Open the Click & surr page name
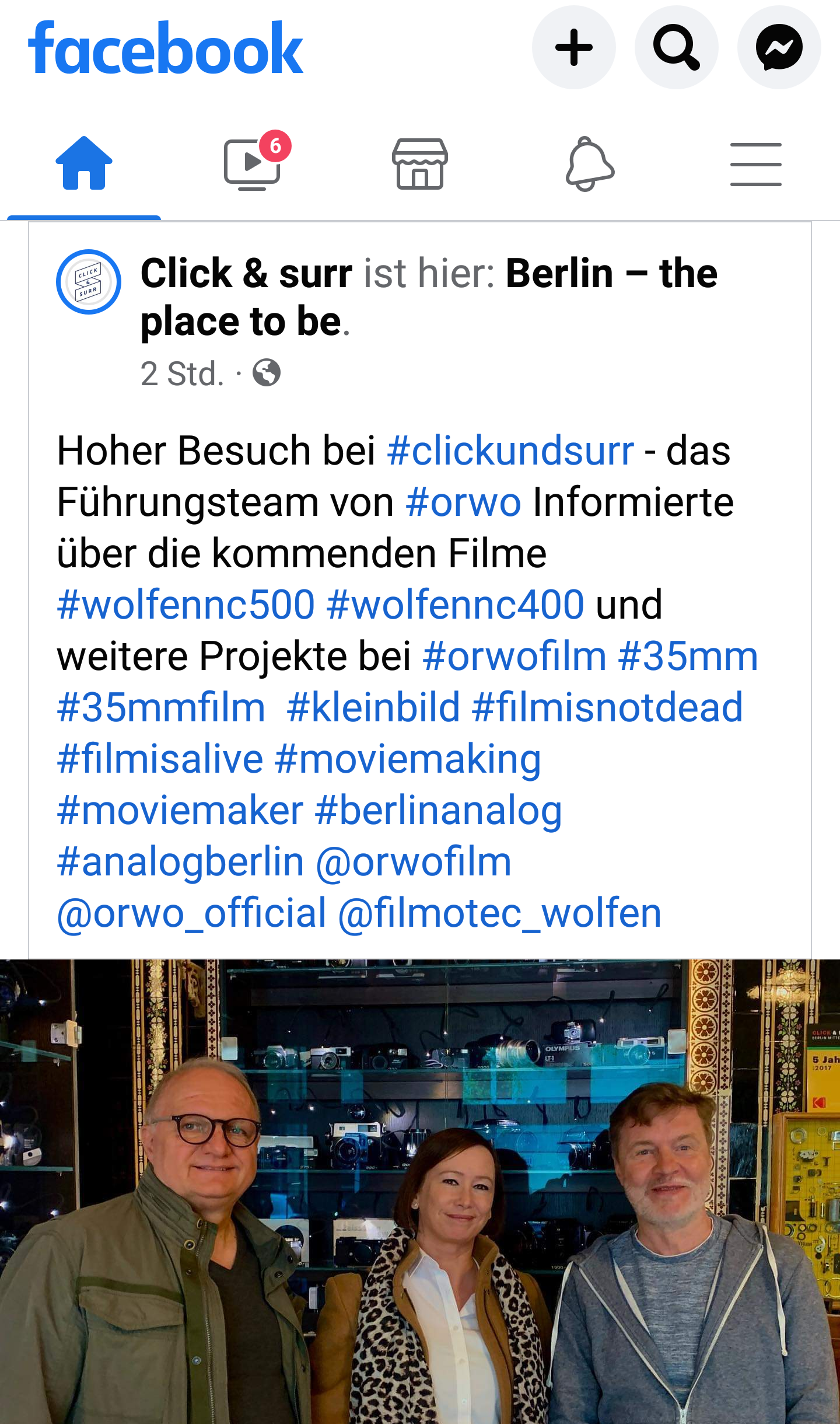The height and width of the screenshot is (1424, 840). coord(246,273)
